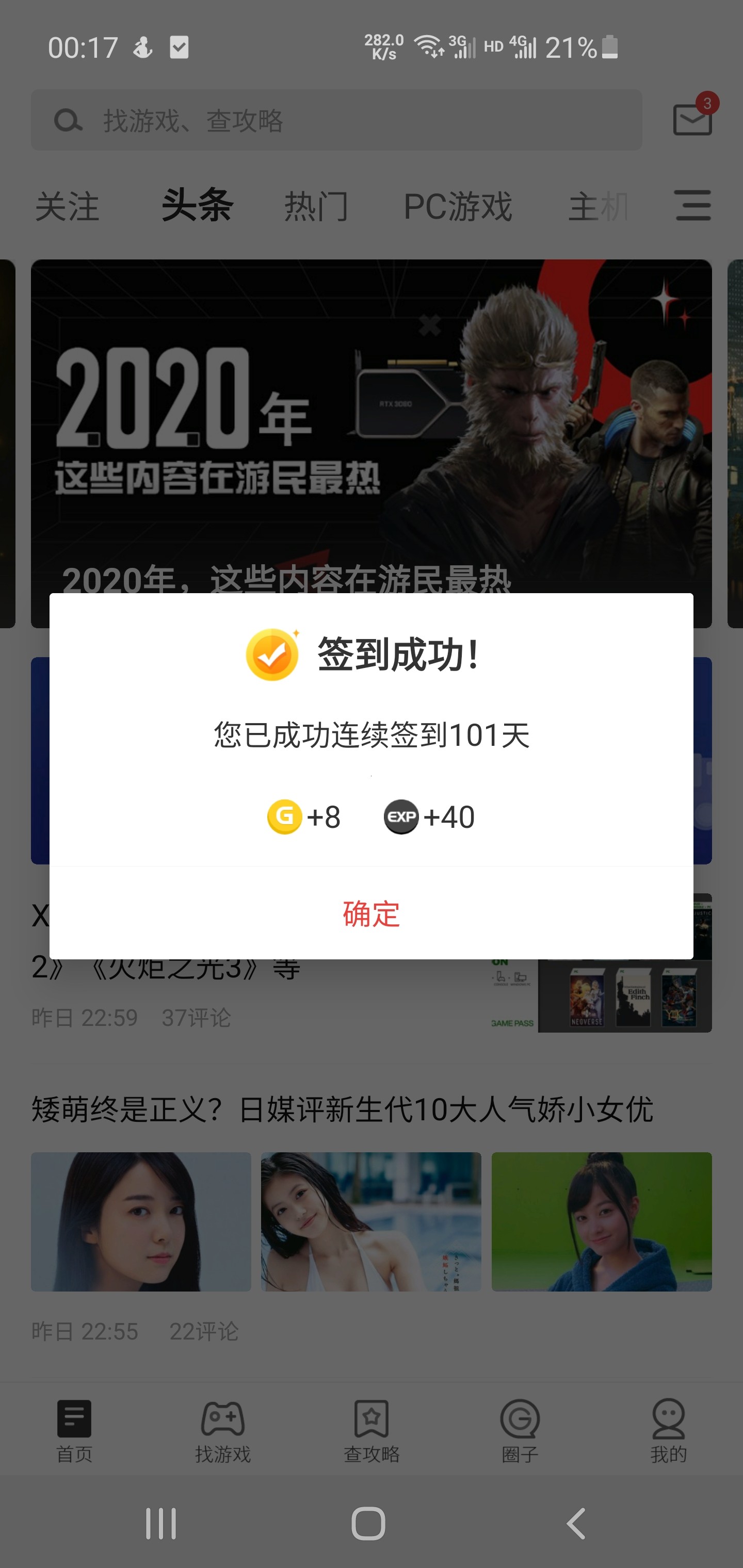
Task: Confirm the sign-in dialog with 确定
Action: pyautogui.click(x=371, y=913)
